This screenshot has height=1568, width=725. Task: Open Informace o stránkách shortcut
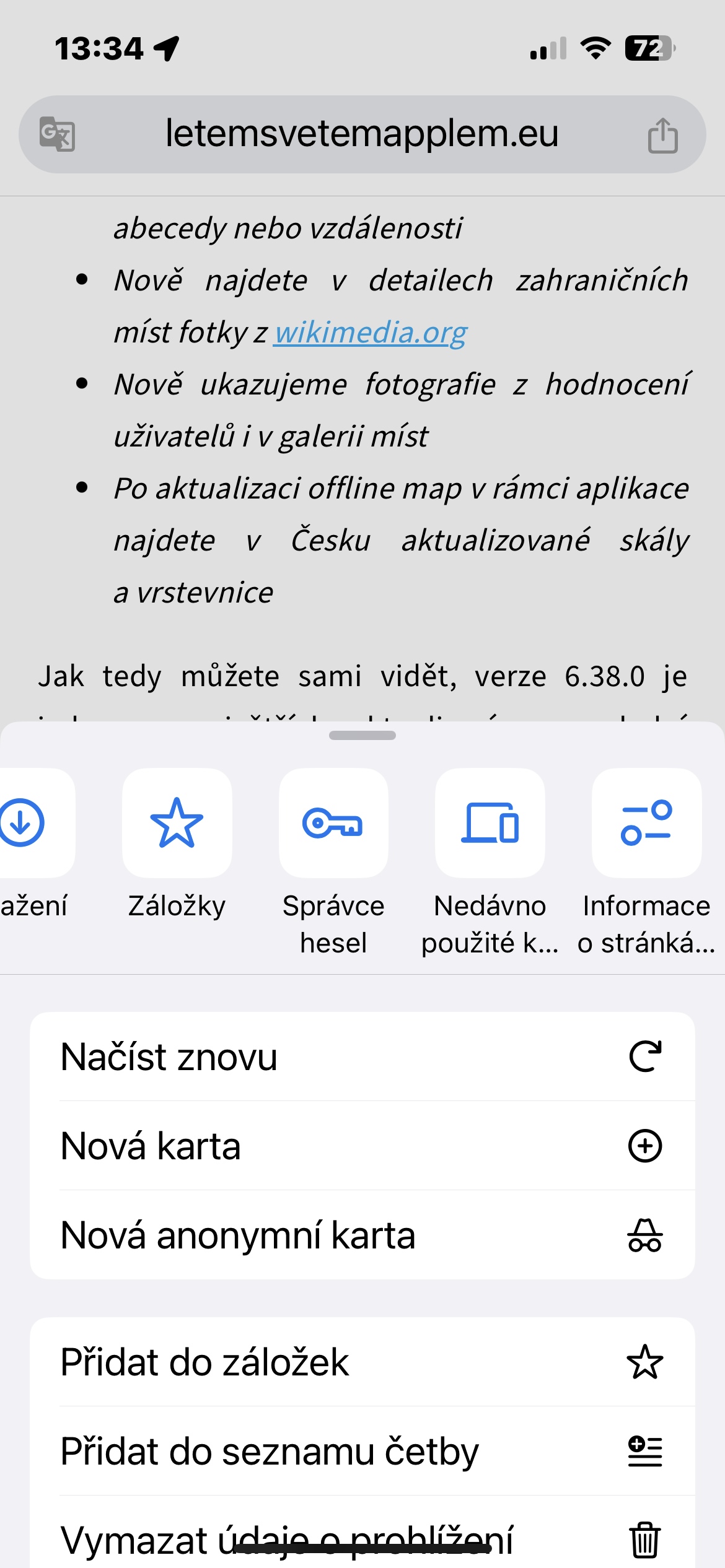coord(646,823)
